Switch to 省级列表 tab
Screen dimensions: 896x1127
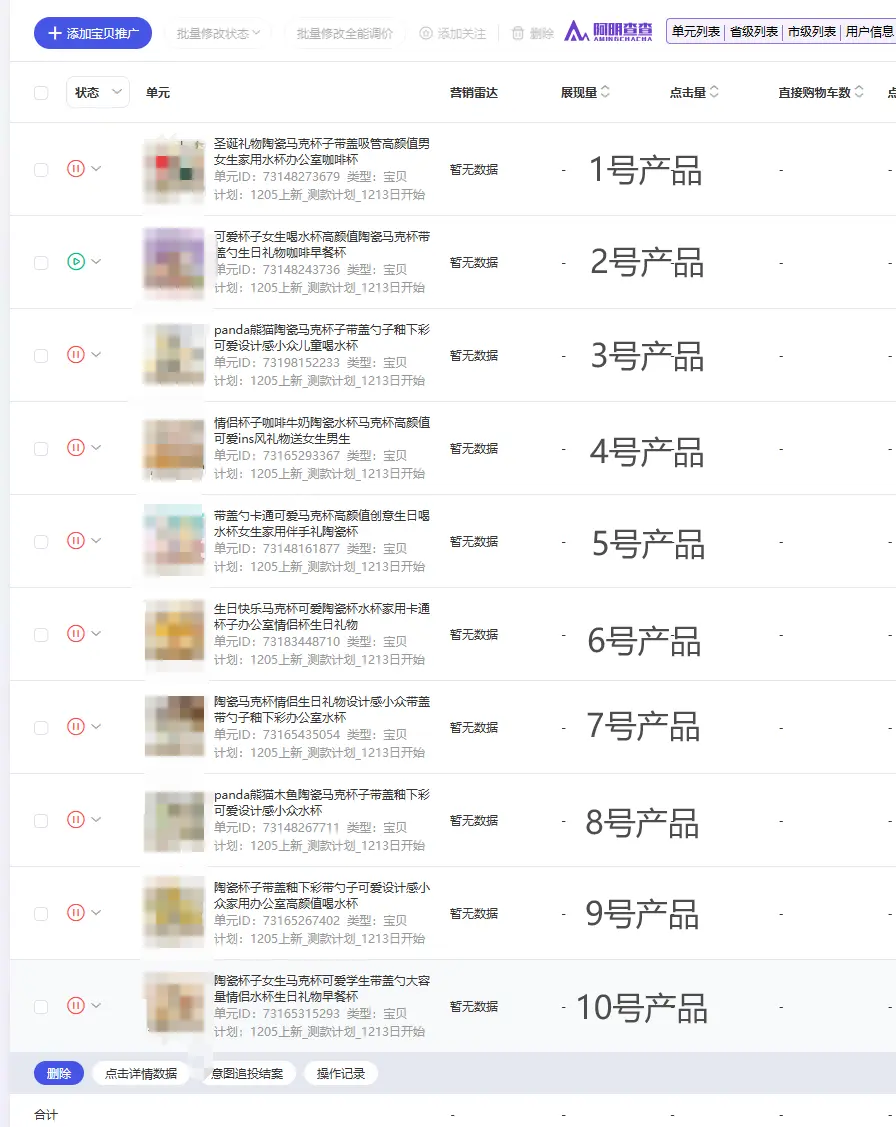coord(754,32)
